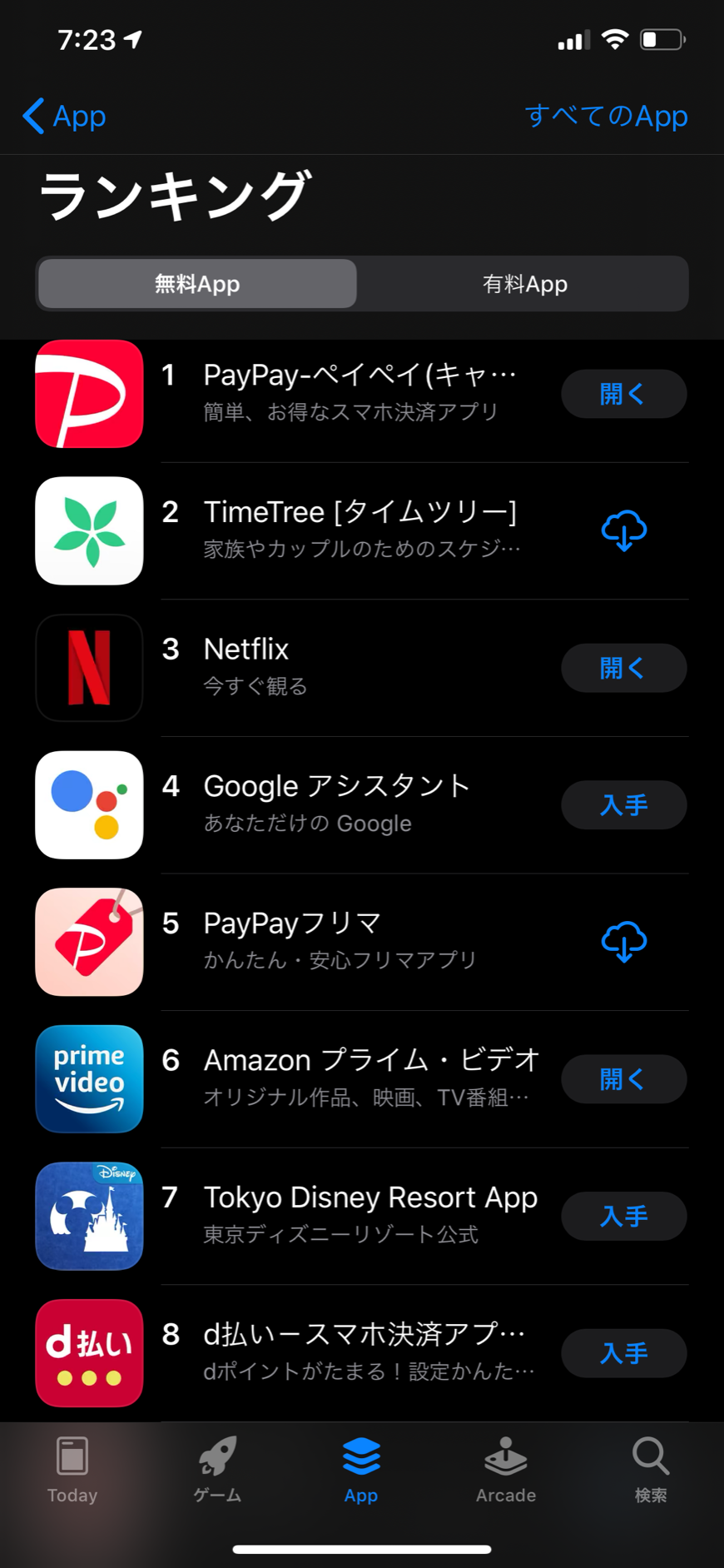Go to the ゲーム tab
The width and height of the screenshot is (724, 1568).
click(217, 1471)
